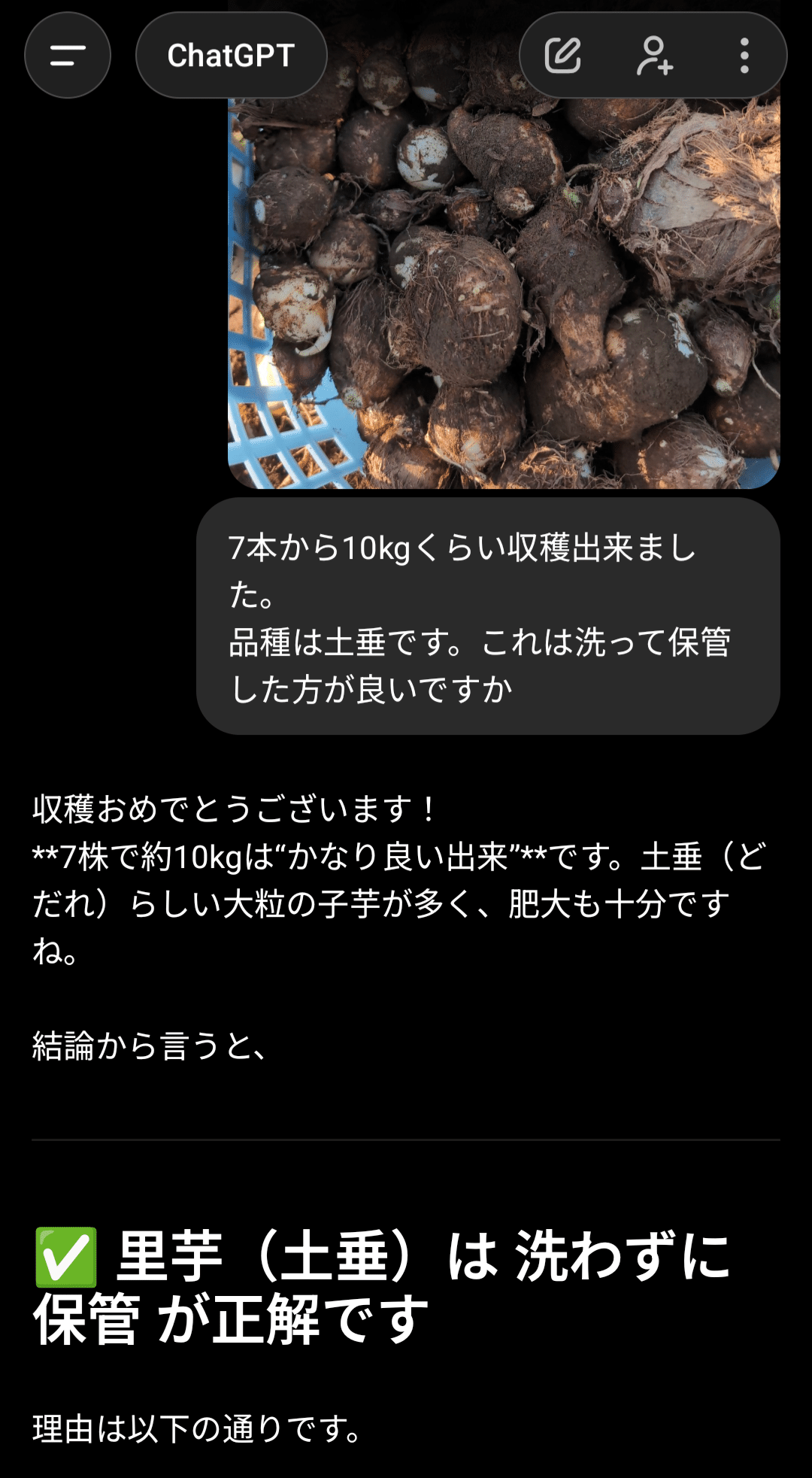Viewport: 812px width, 1478px height.
Task: Tap the ChatGPT pill to switch models
Action: click(x=231, y=56)
